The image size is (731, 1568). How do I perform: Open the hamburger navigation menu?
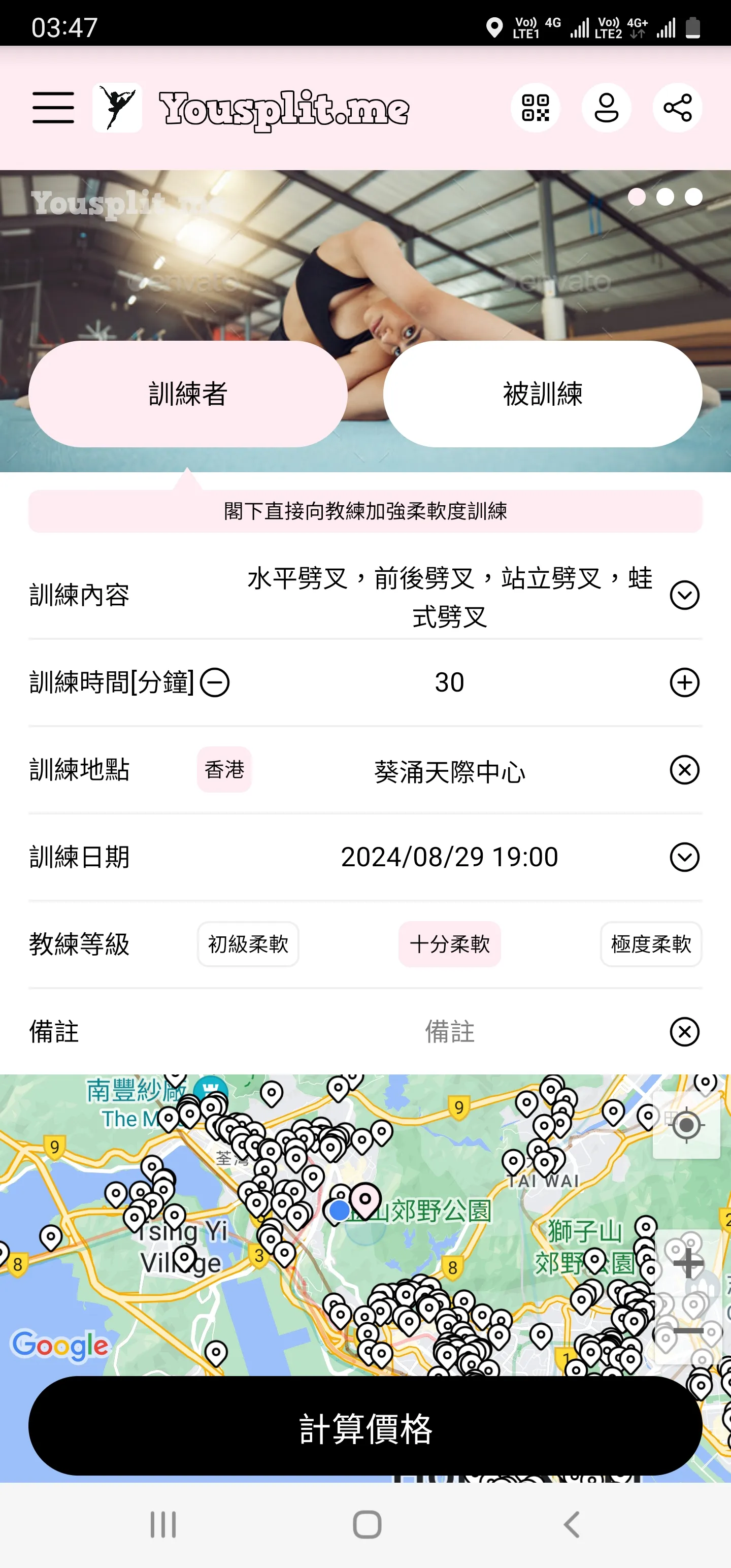pyautogui.click(x=53, y=107)
